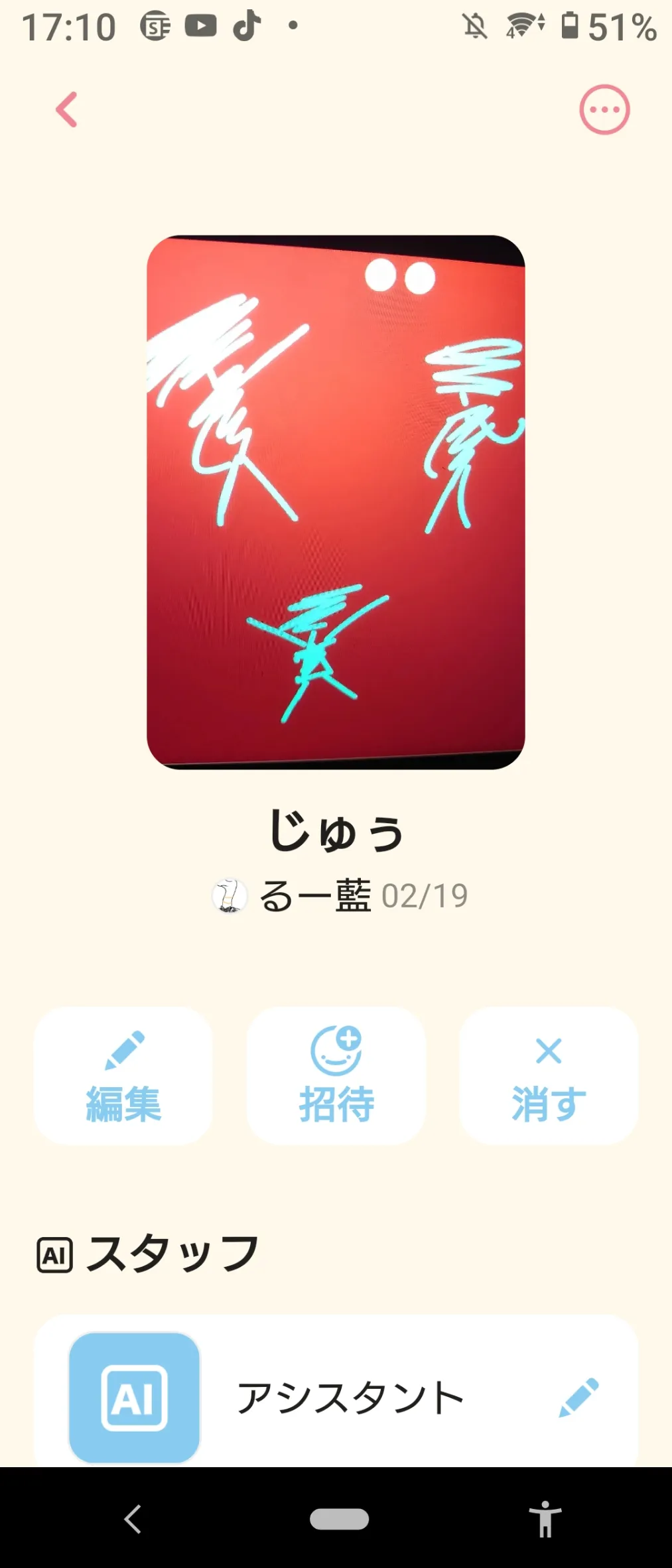672x1568 pixels.
Task: Open the three-dot more options menu
Action: 604,109
